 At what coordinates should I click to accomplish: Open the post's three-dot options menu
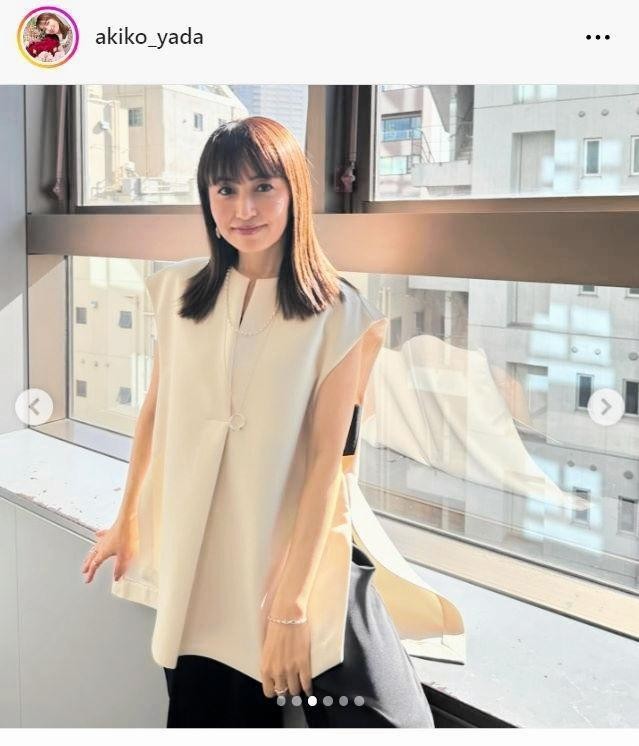[x=597, y=38]
